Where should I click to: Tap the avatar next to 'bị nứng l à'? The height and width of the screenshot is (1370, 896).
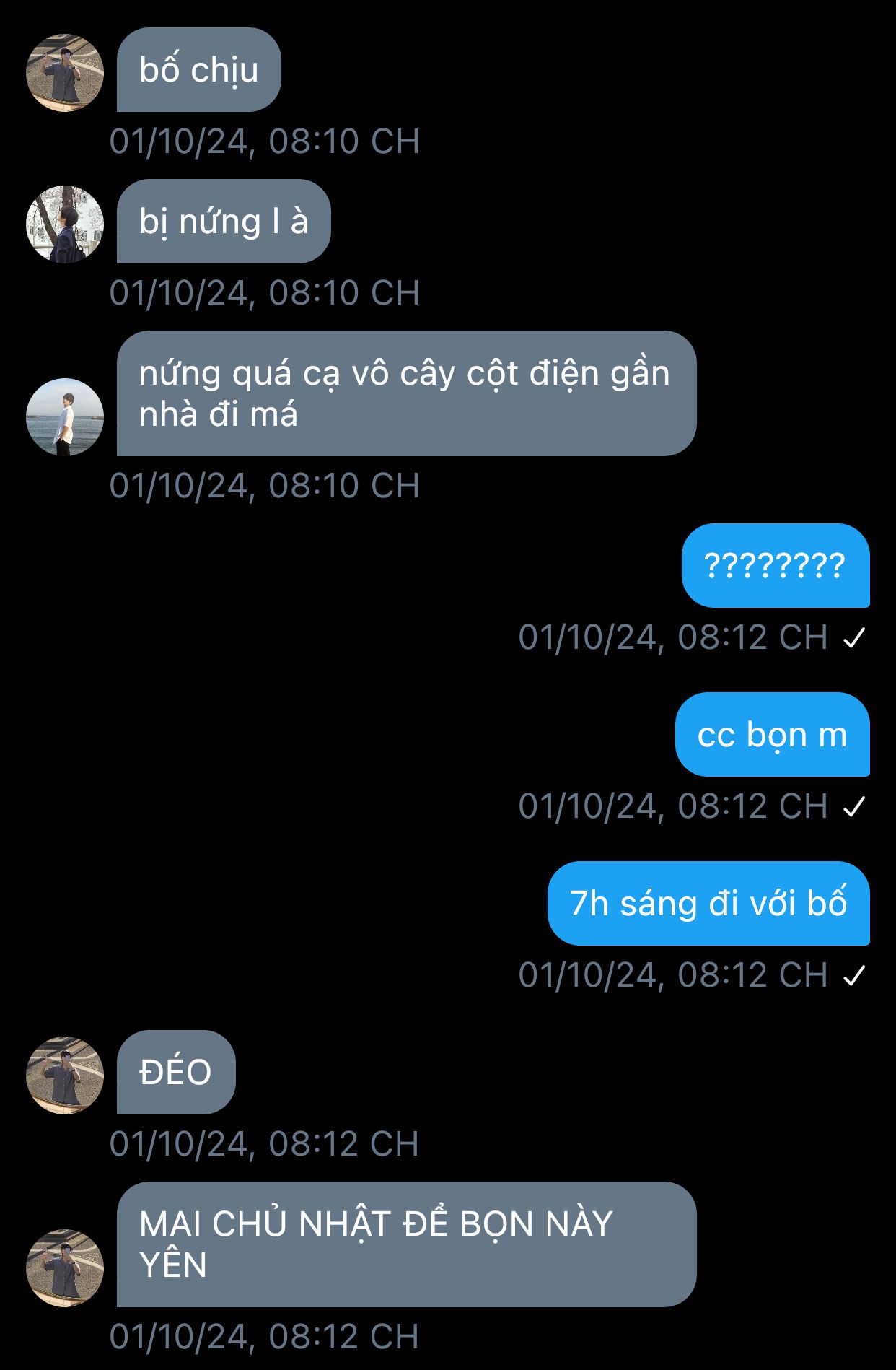(65, 224)
